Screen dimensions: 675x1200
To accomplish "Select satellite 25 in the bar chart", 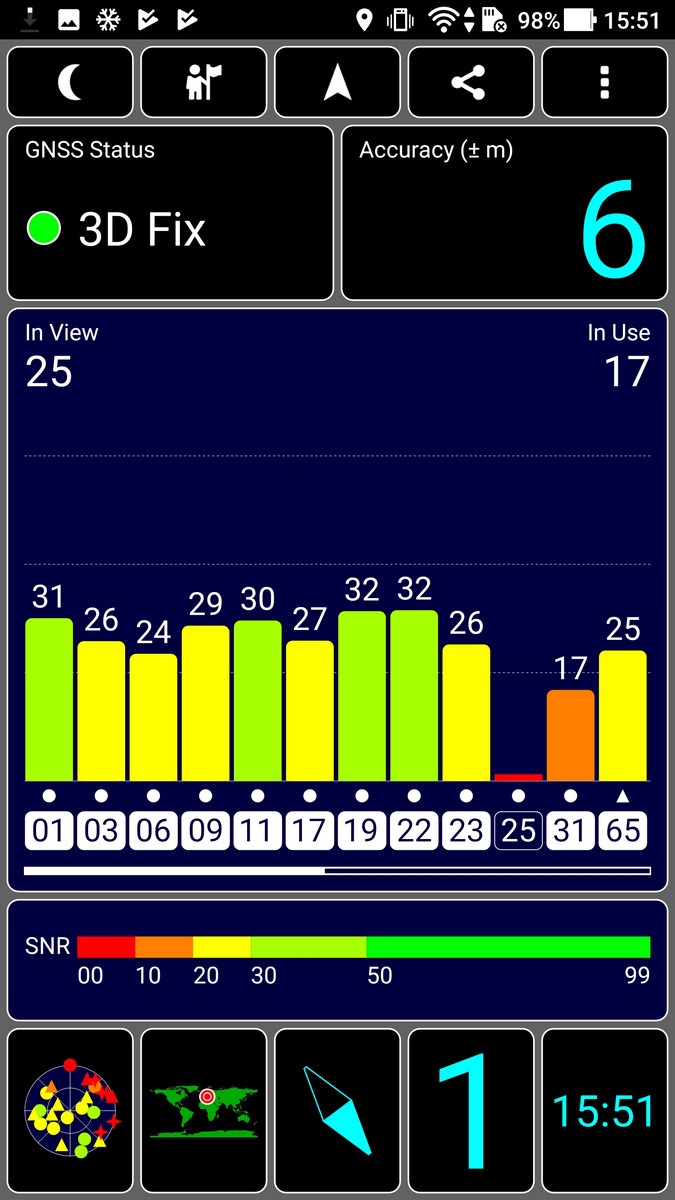I will (x=518, y=830).
